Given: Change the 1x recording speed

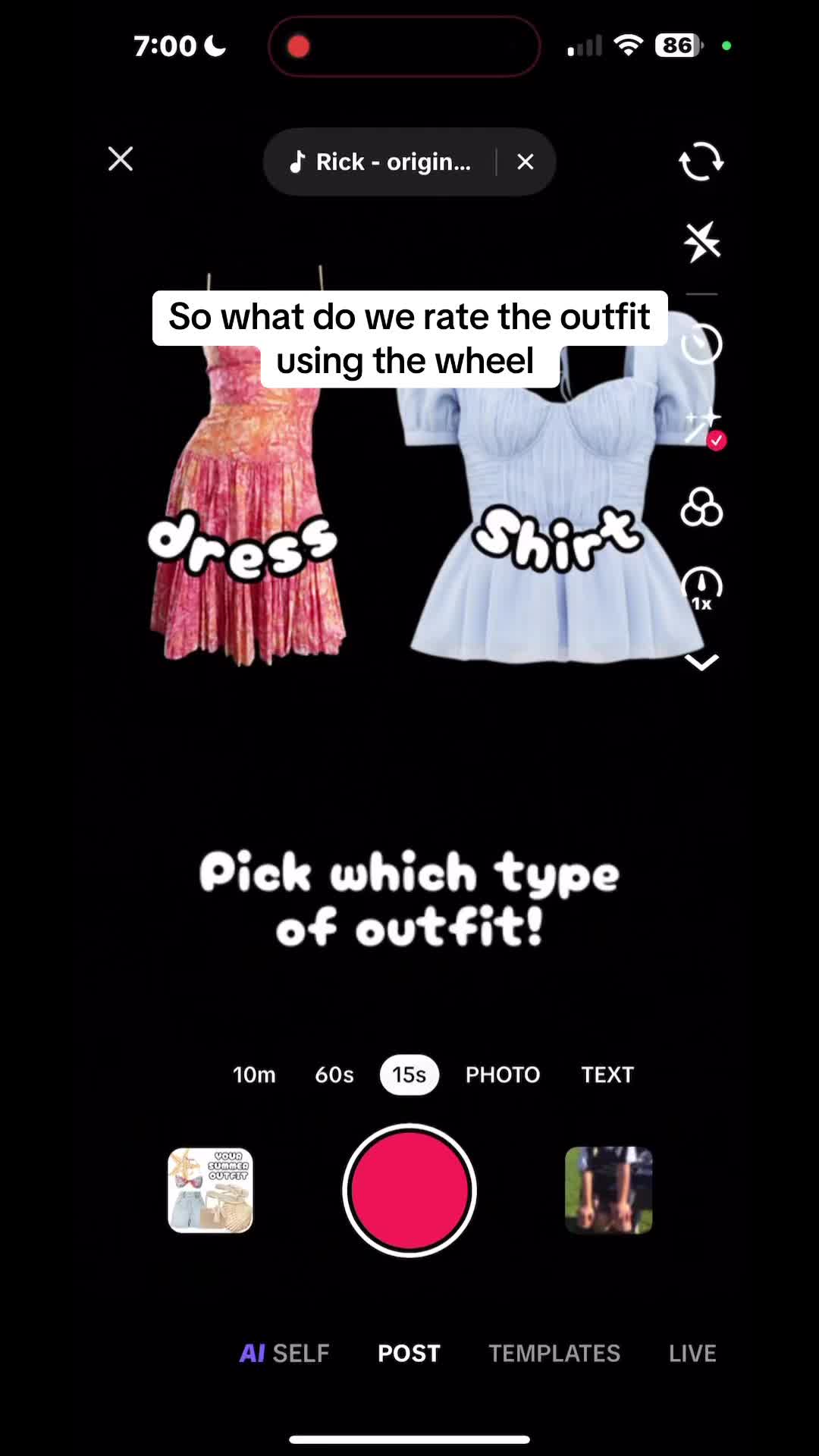Looking at the screenshot, I should tap(701, 588).
